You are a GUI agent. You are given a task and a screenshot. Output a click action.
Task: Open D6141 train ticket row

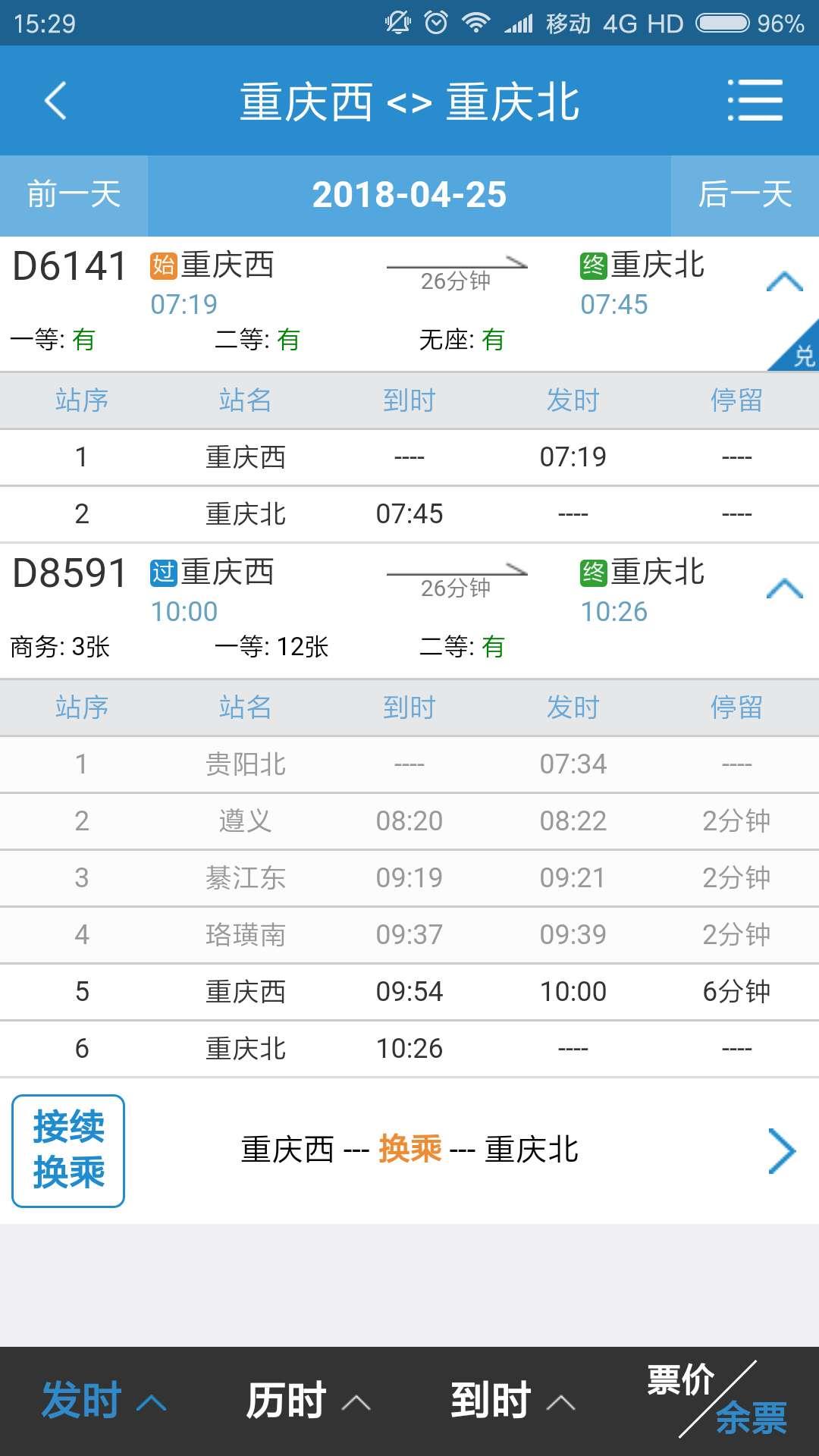379,303
